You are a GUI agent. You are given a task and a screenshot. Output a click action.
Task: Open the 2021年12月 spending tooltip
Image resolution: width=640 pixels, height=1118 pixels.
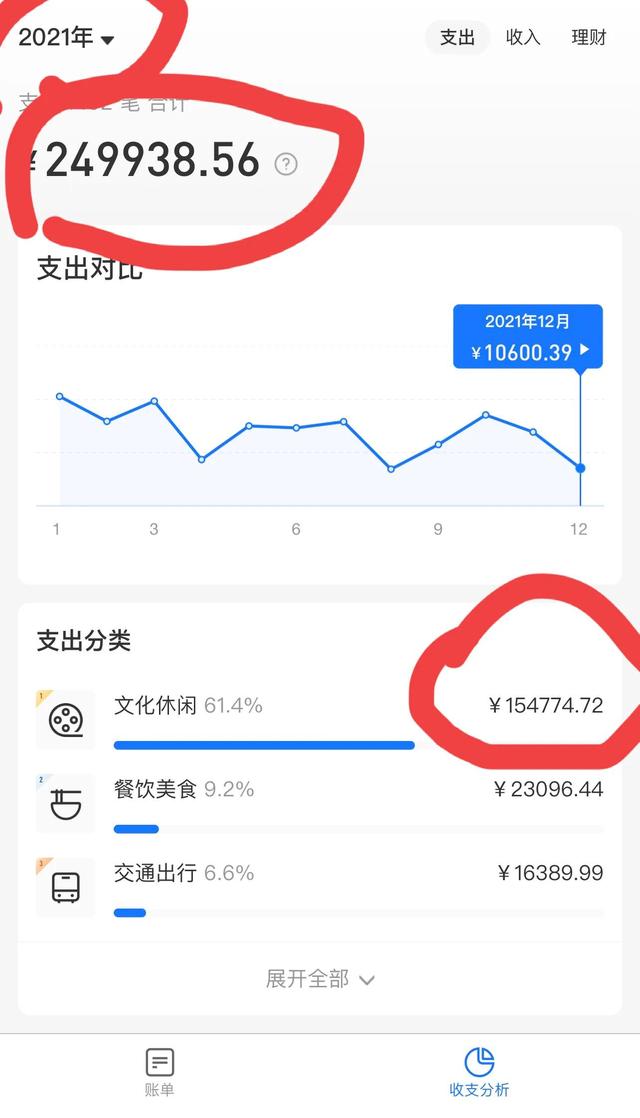click(x=527, y=337)
